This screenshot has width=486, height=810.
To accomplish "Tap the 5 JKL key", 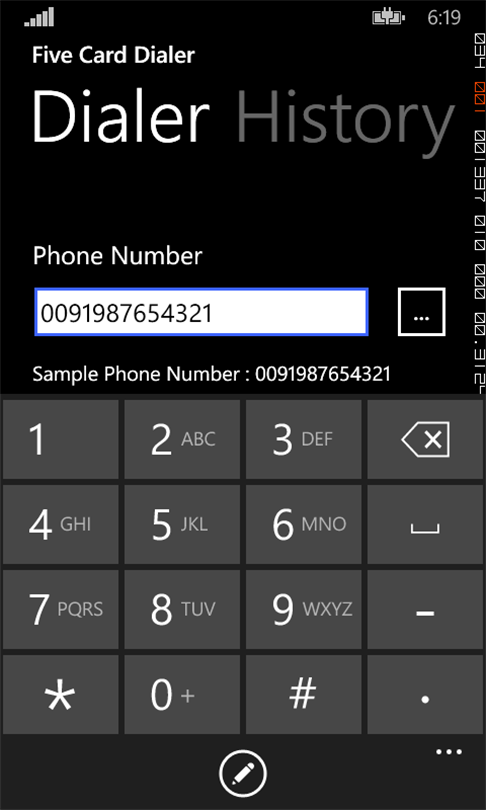I will tap(182, 524).
